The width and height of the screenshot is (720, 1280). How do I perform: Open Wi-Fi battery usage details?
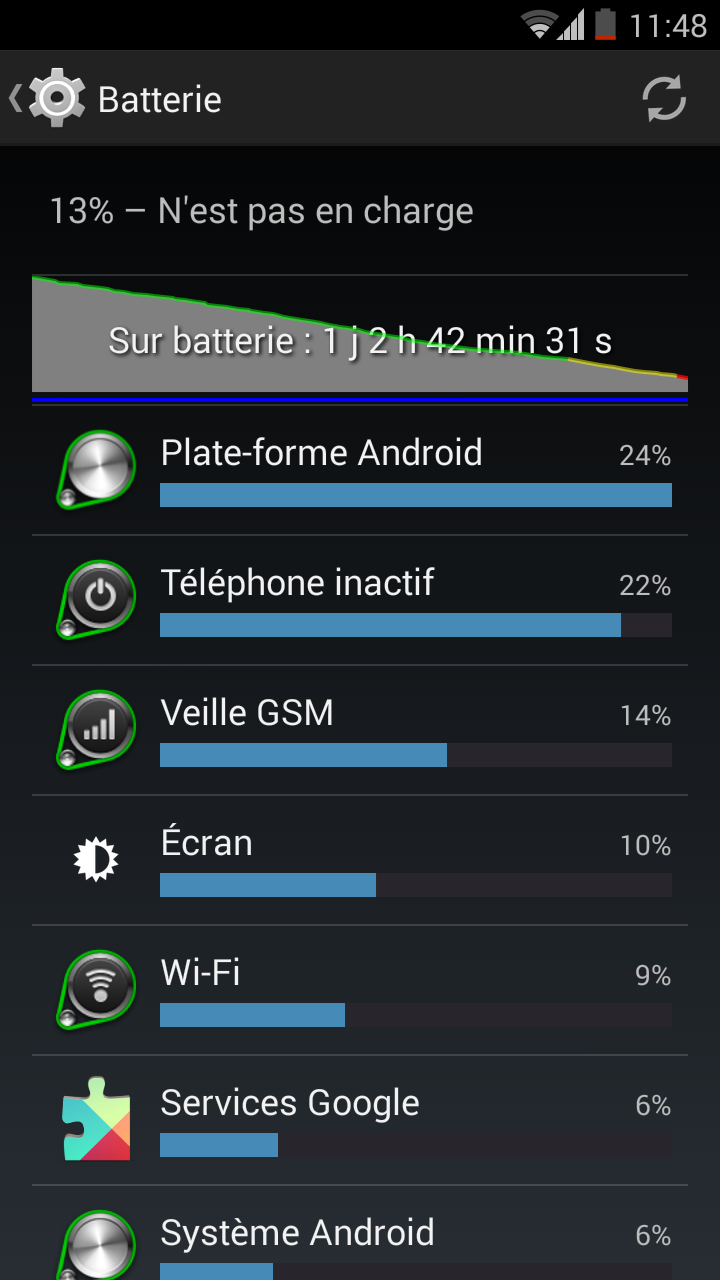(360, 990)
